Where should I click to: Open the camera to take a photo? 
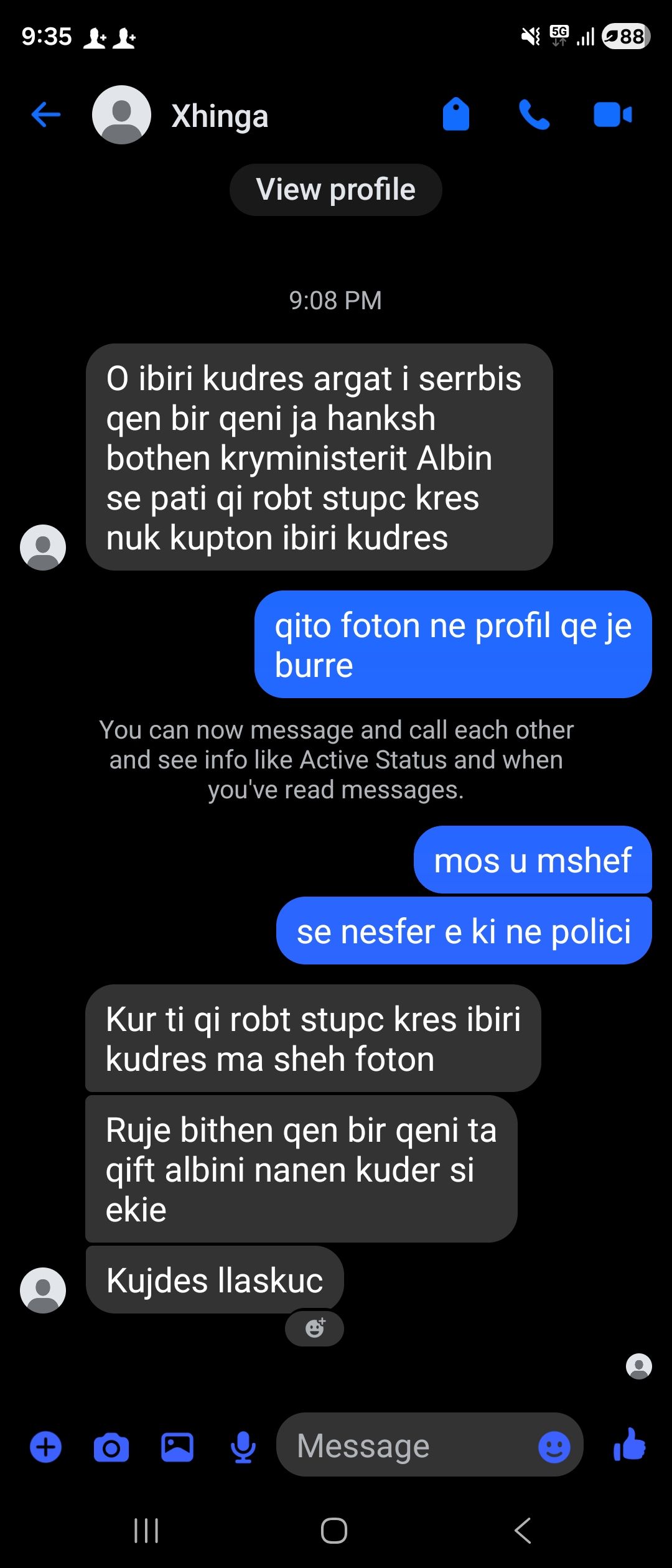tap(111, 1447)
